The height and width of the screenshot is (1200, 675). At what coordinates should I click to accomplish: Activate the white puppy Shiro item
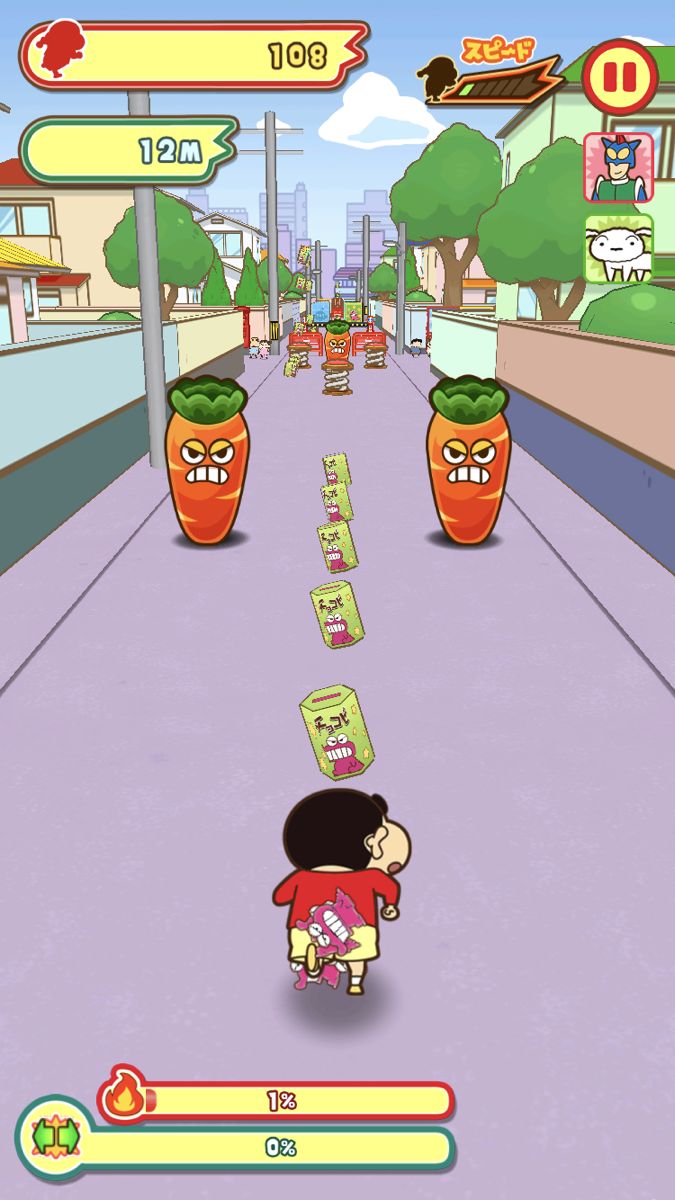coord(618,248)
